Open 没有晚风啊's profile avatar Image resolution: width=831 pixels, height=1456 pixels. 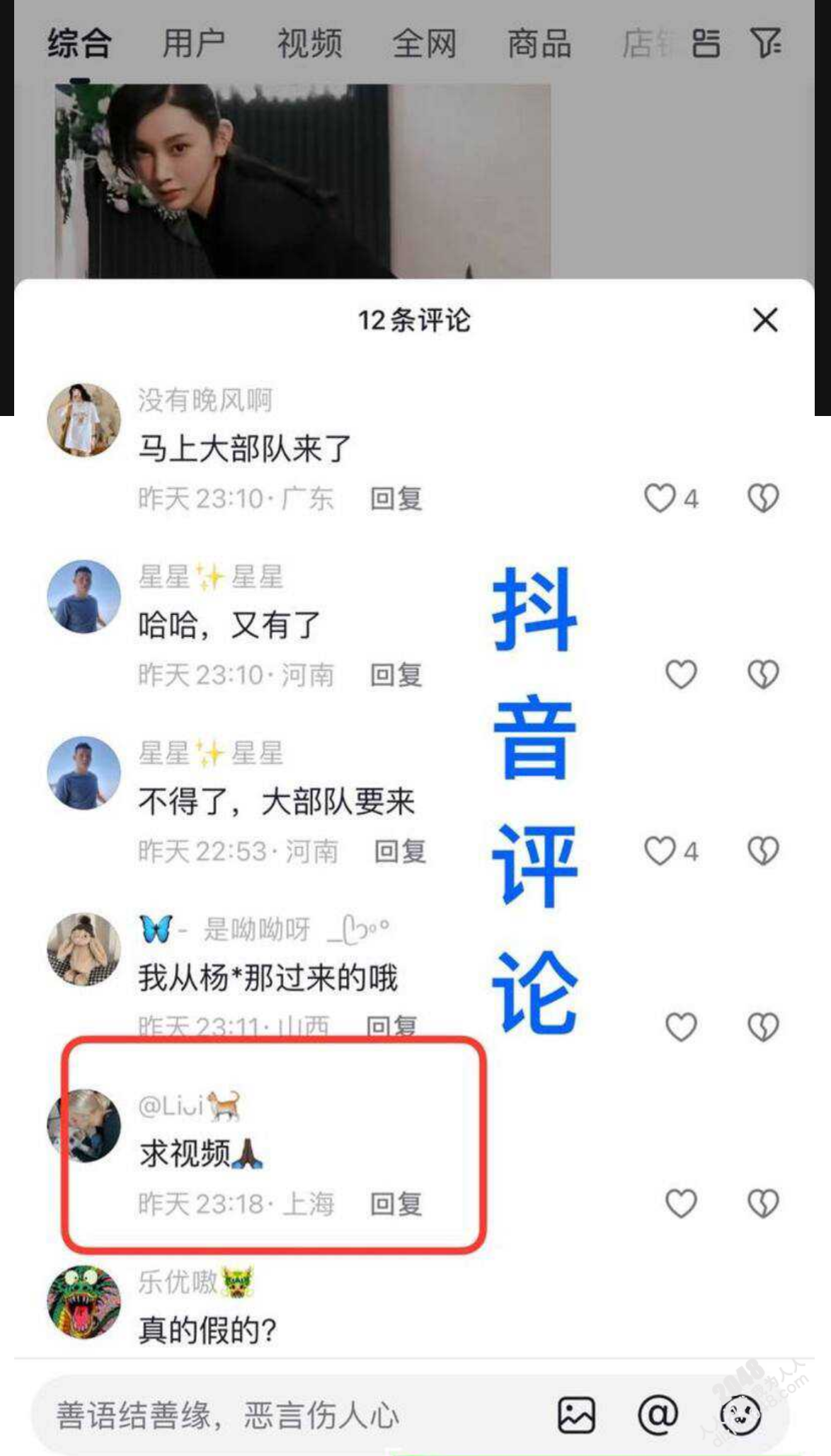point(84,420)
